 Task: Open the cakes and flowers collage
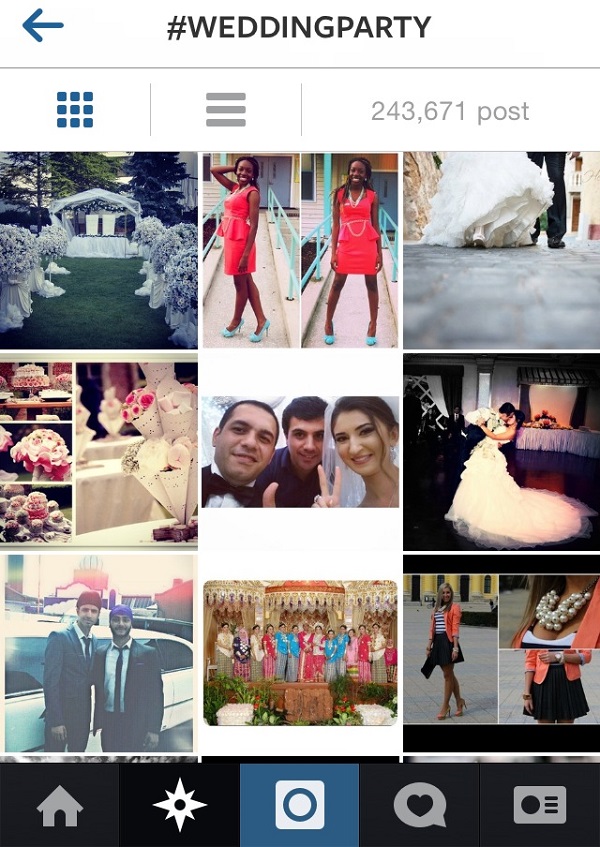click(x=99, y=452)
